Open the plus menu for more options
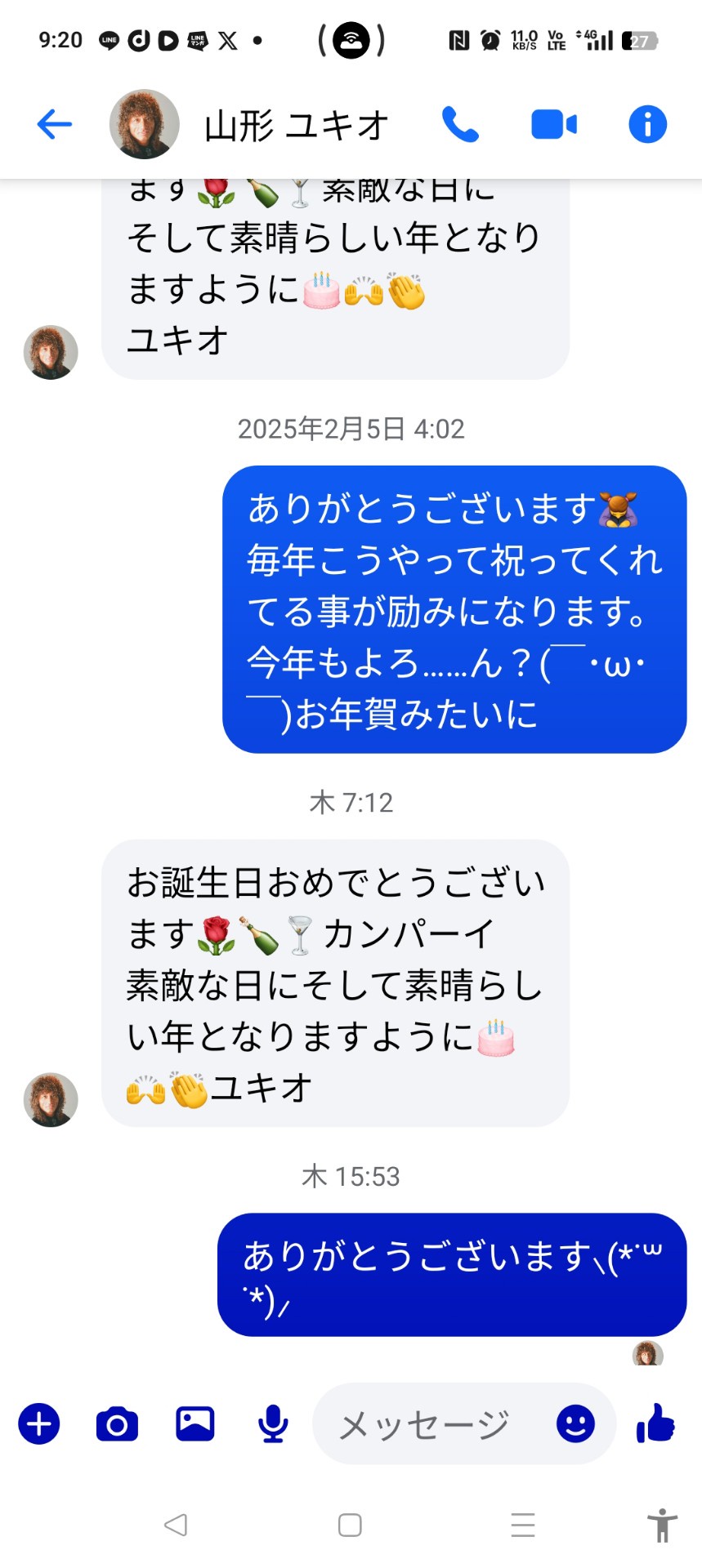 coord(39,1424)
